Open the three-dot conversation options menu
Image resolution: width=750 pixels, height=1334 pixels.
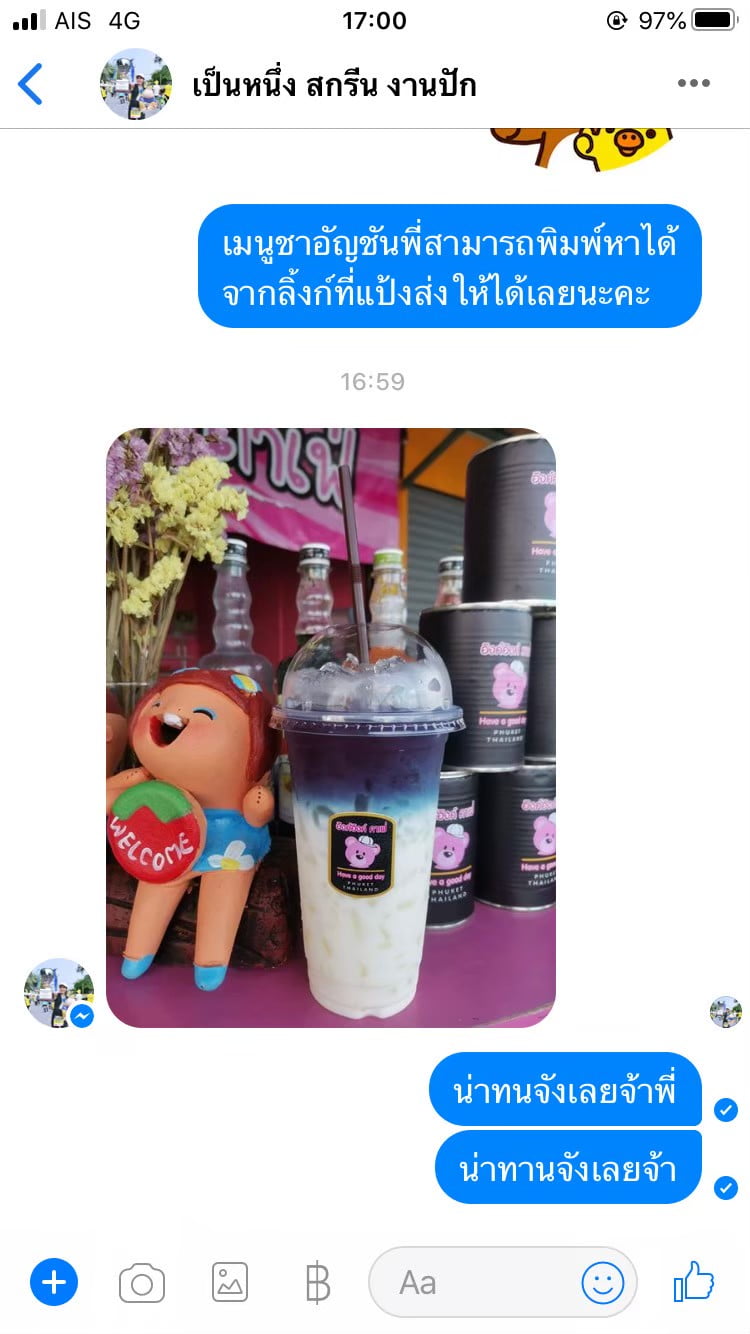point(693,84)
